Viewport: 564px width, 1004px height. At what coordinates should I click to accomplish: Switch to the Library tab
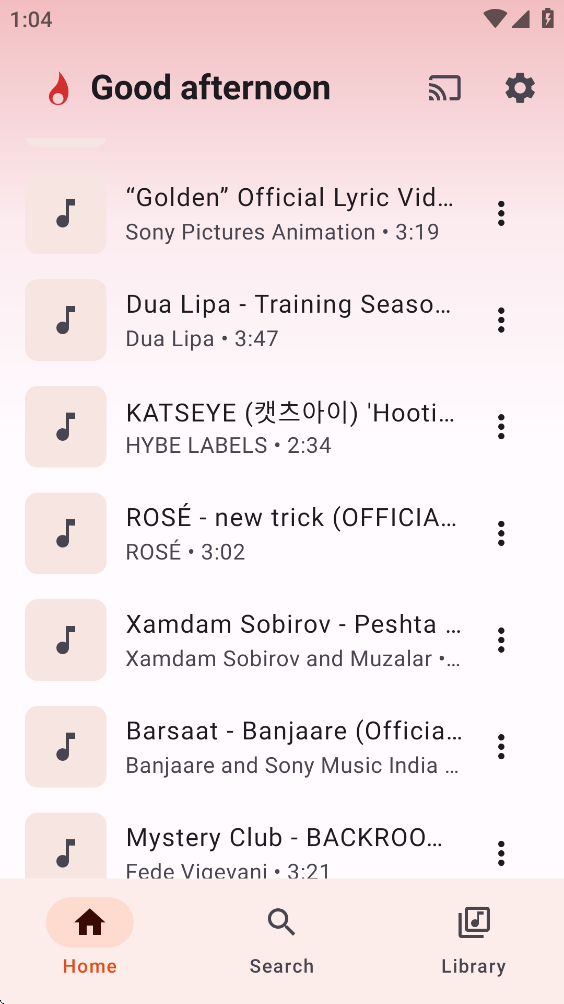click(x=474, y=936)
